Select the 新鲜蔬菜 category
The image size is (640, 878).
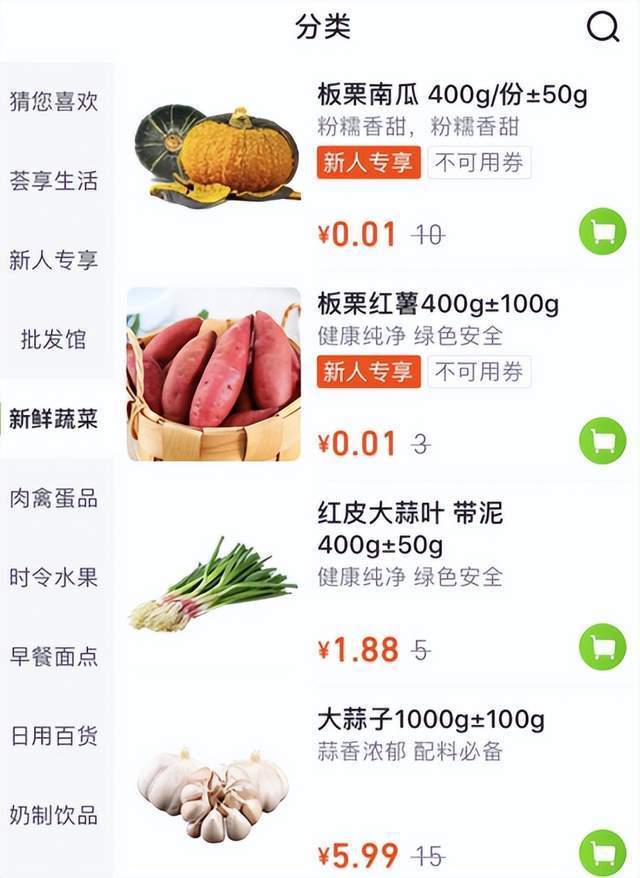pos(54,419)
